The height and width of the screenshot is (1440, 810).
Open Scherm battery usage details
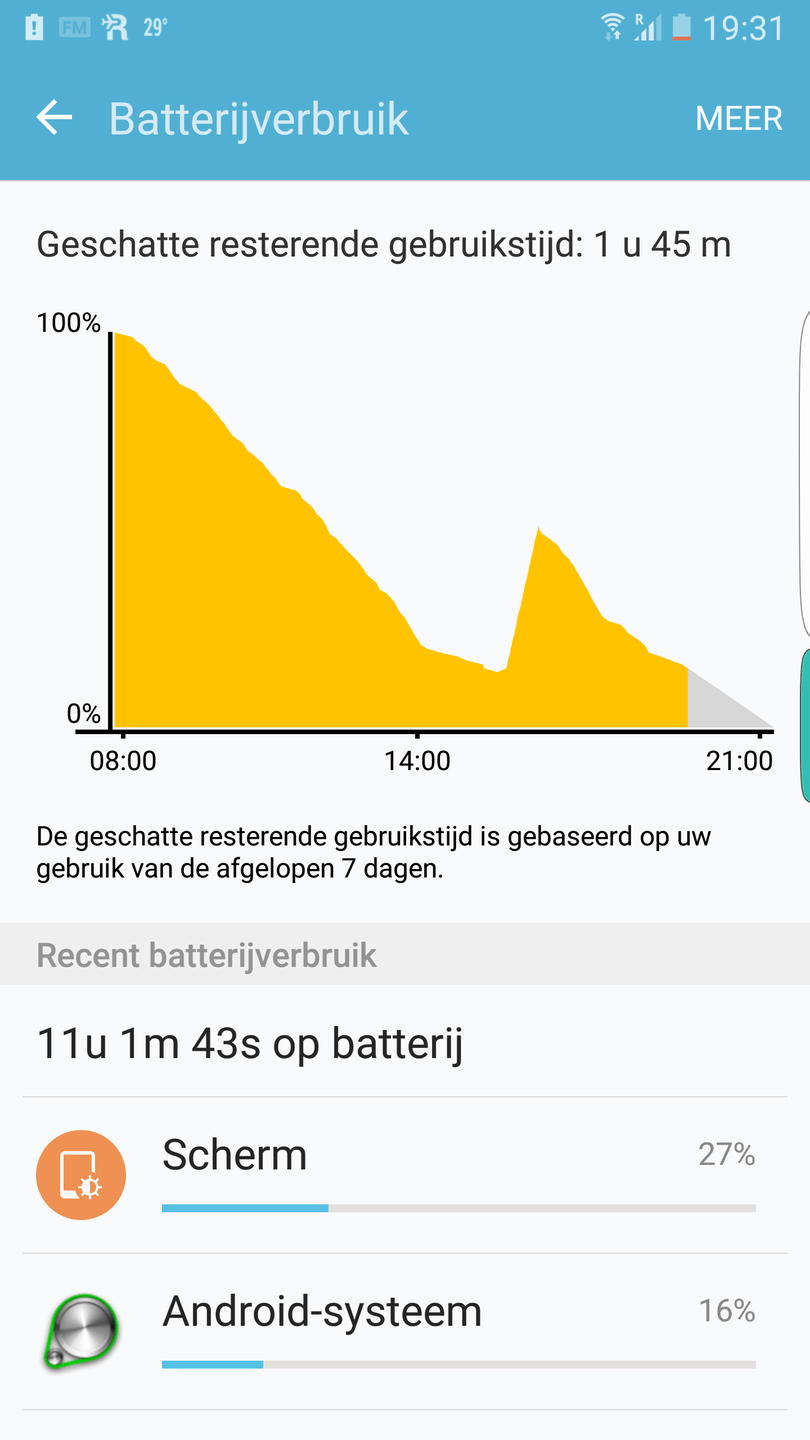(404, 1175)
